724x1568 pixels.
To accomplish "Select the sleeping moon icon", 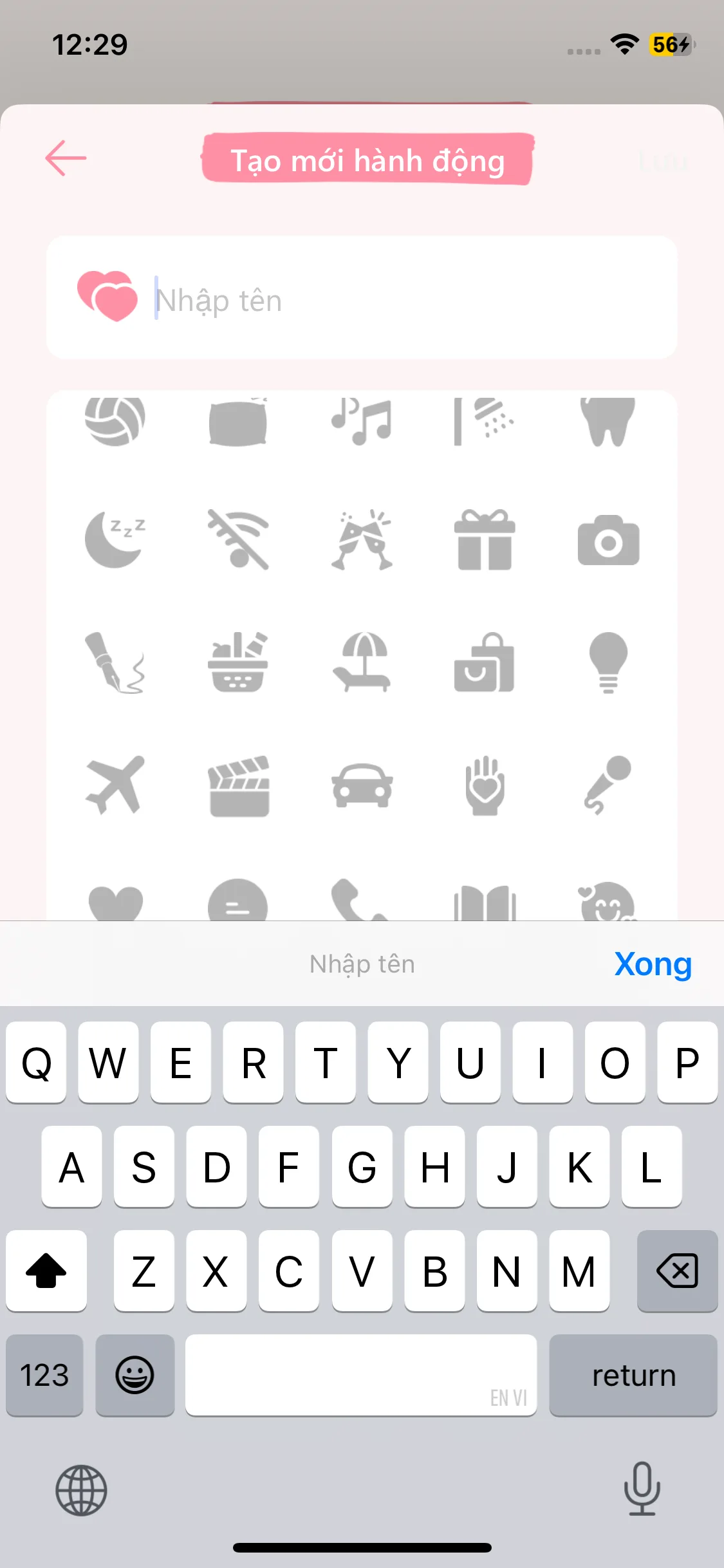I will click(115, 539).
